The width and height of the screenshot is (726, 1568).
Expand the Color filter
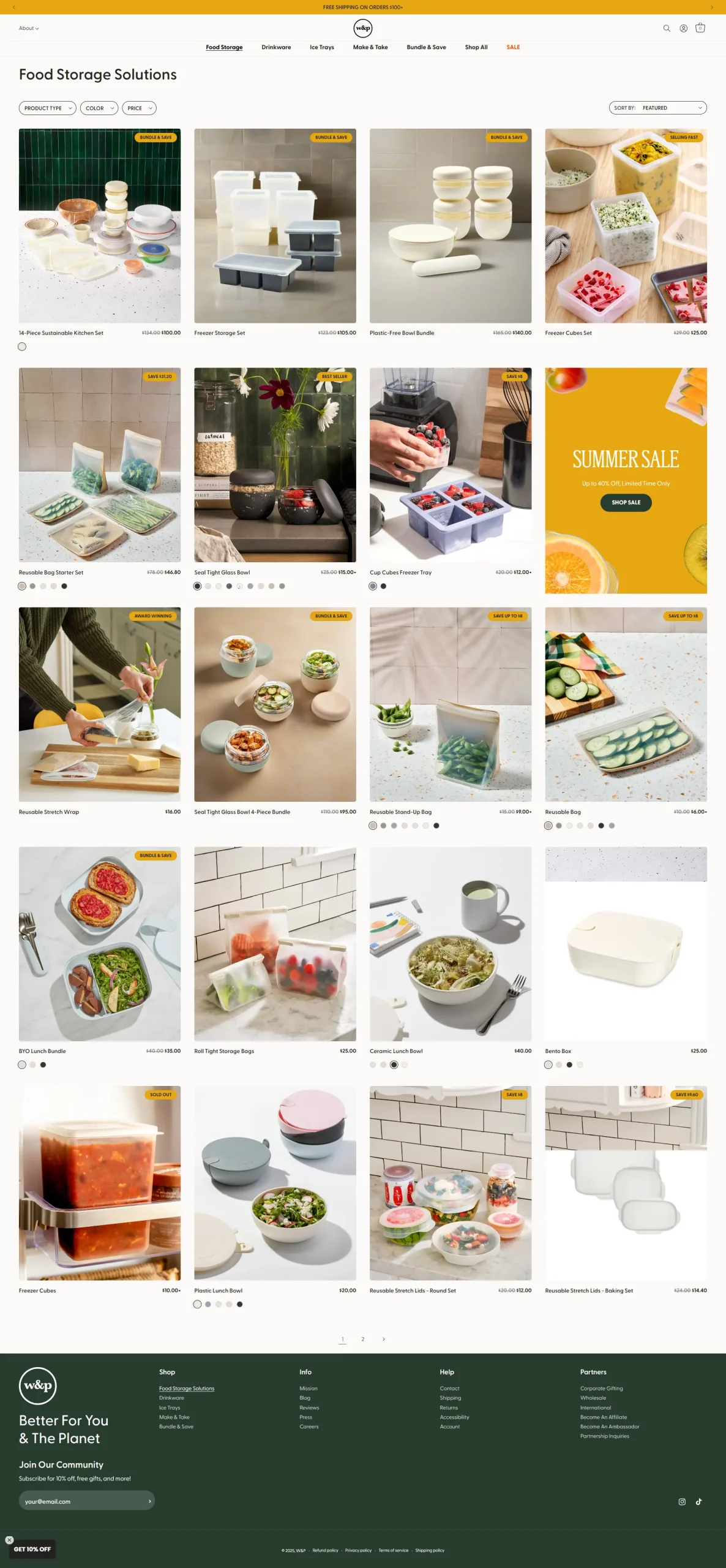pyautogui.click(x=99, y=108)
